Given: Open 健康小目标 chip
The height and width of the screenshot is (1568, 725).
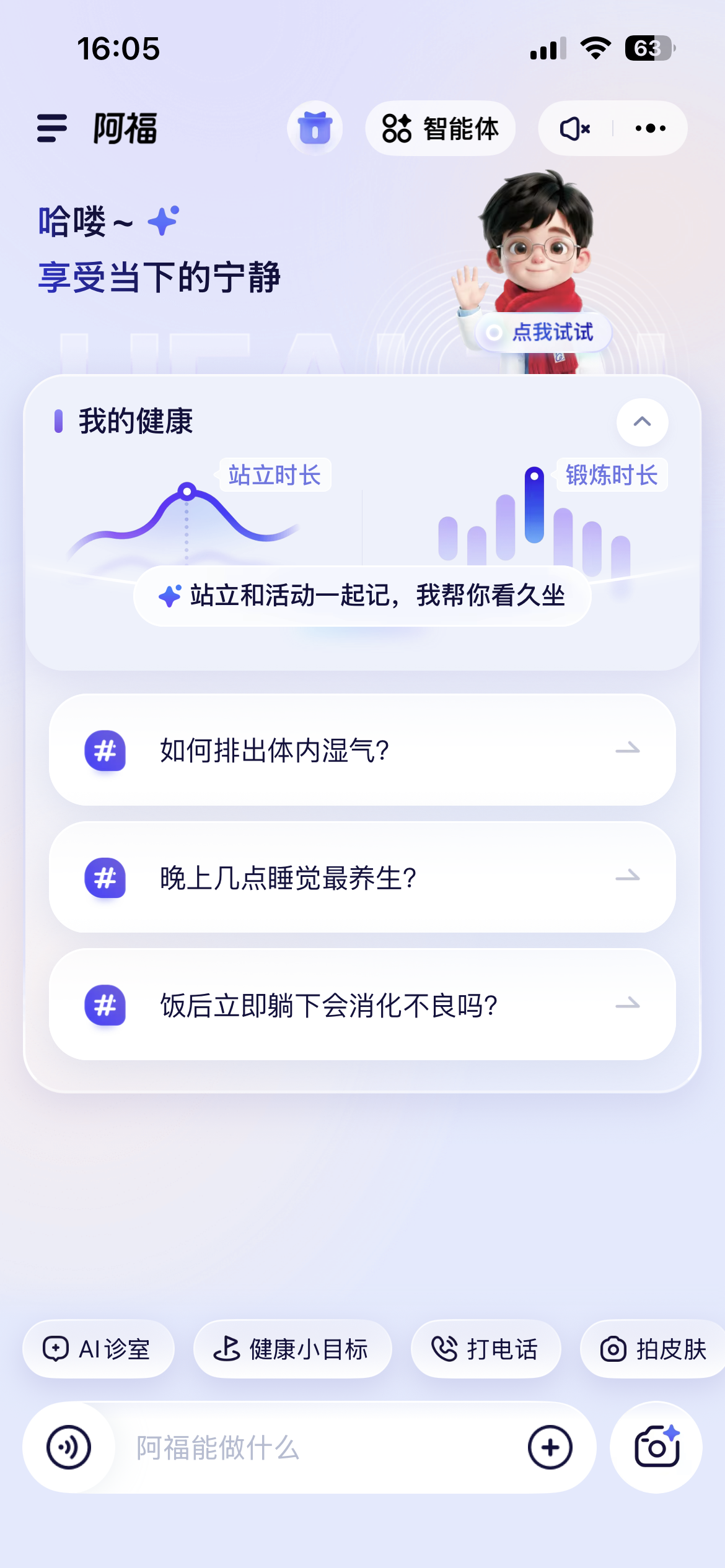Looking at the screenshot, I should 292,1349.
